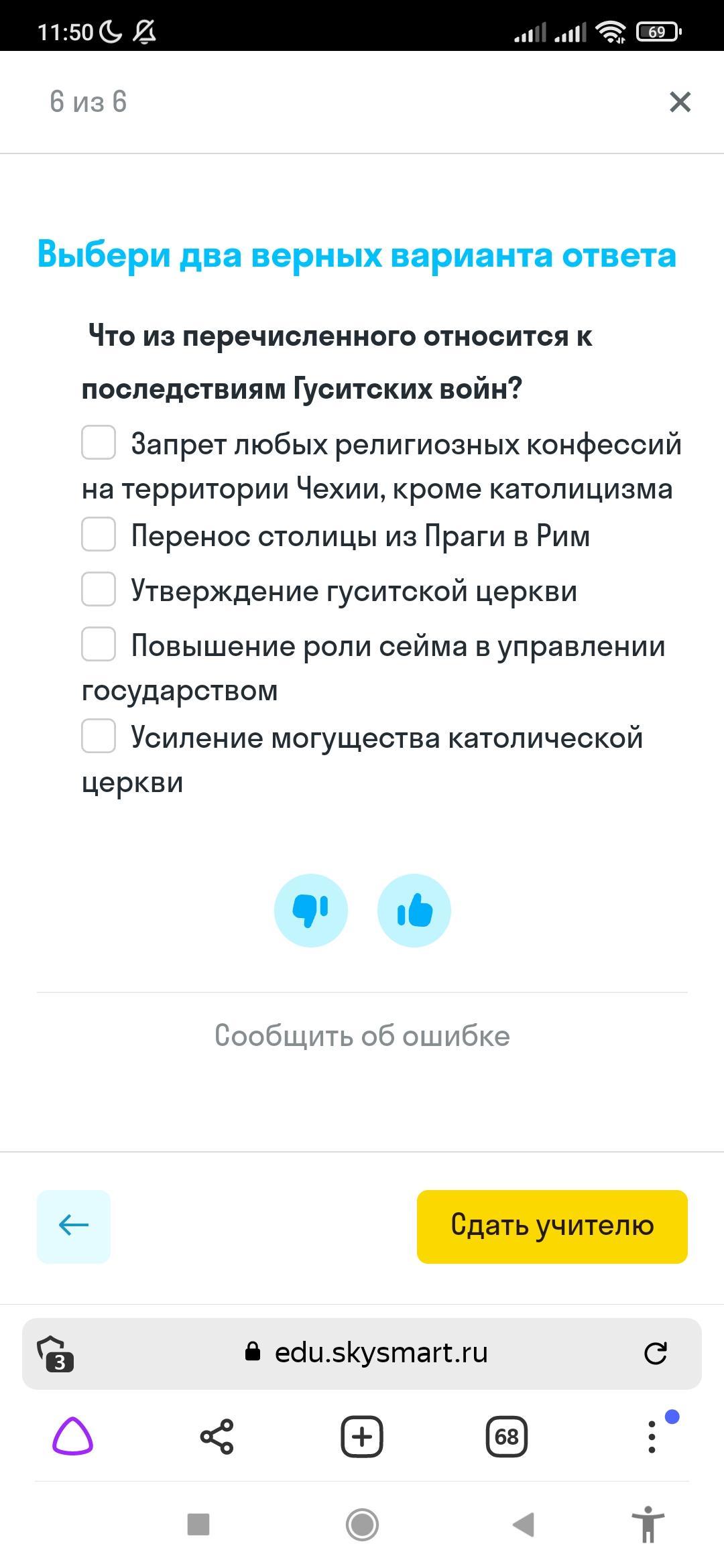724x1568 pixels.
Task: View the 68 open tabs
Action: click(507, 1437)
